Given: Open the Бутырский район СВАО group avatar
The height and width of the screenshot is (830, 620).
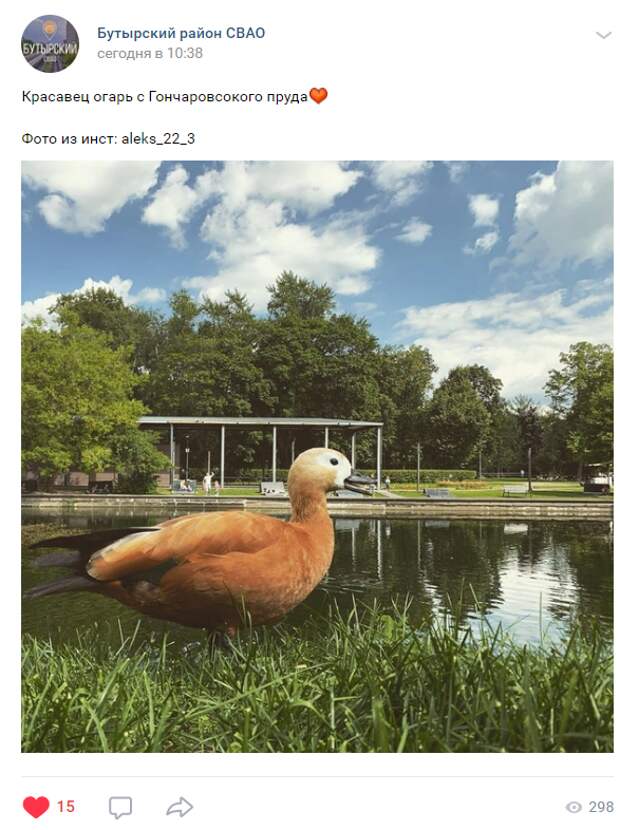Looking at the screenshot, I should point(50,44).
